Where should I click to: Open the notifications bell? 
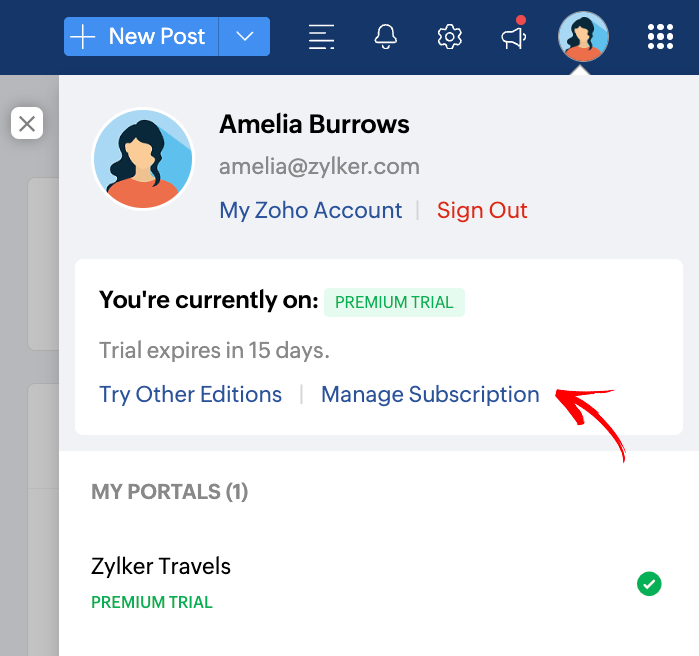click(x=385, y=37)
